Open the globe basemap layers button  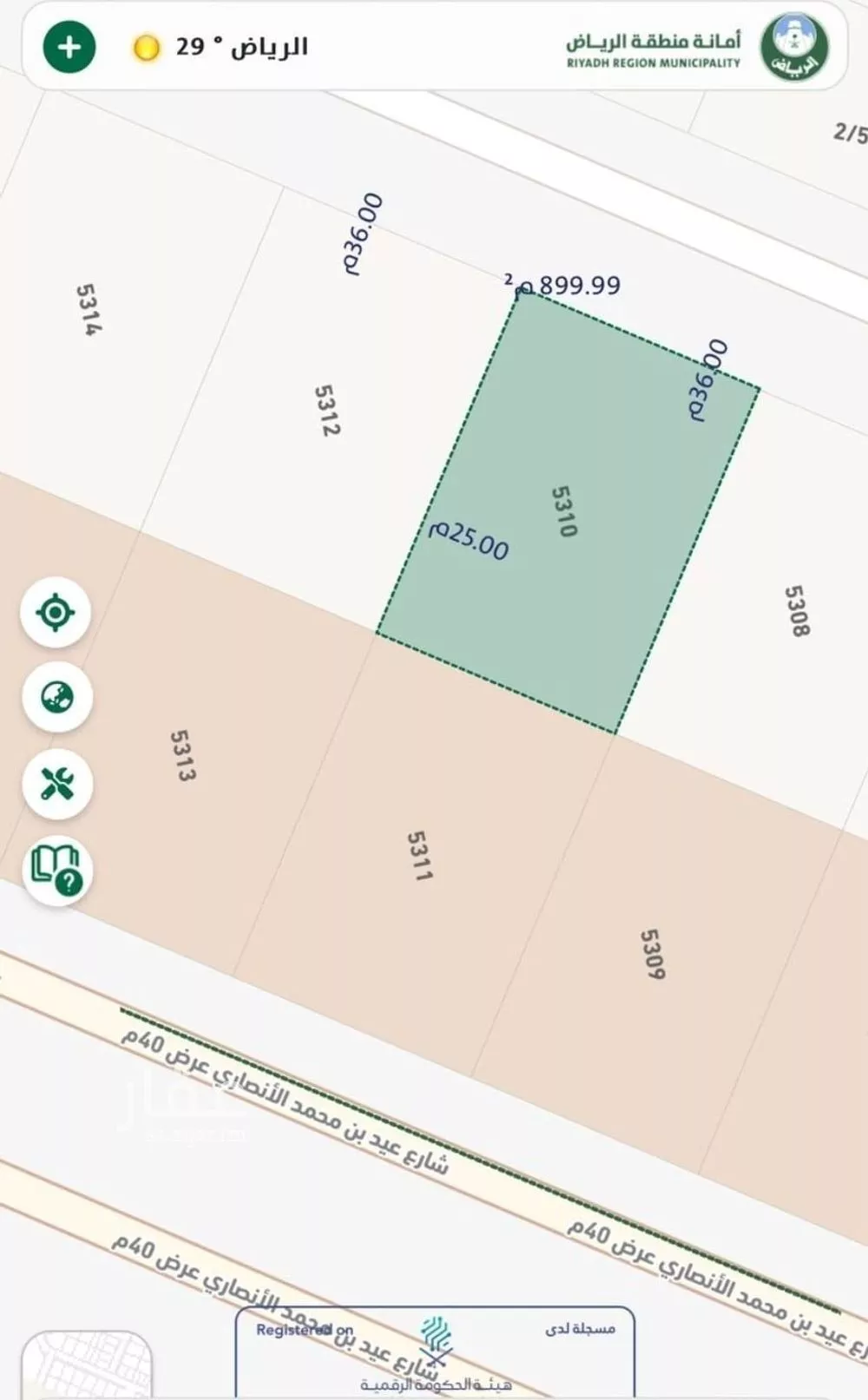point(56,697)
